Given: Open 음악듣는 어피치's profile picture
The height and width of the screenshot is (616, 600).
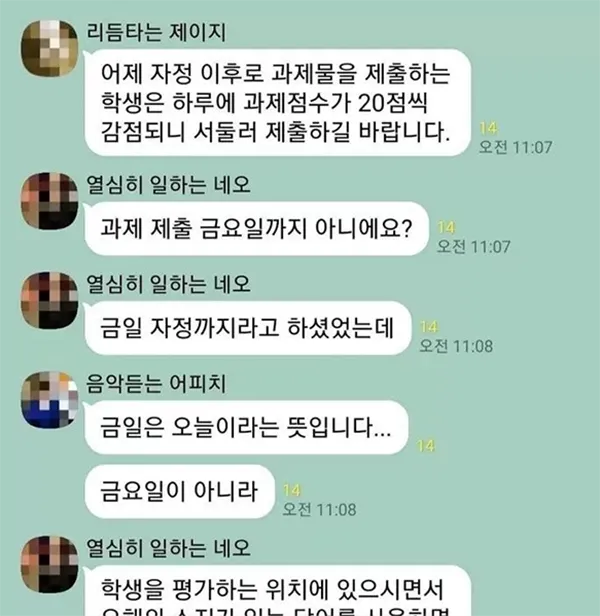Looking at the screenshot, I should click(x=48, y=400).
